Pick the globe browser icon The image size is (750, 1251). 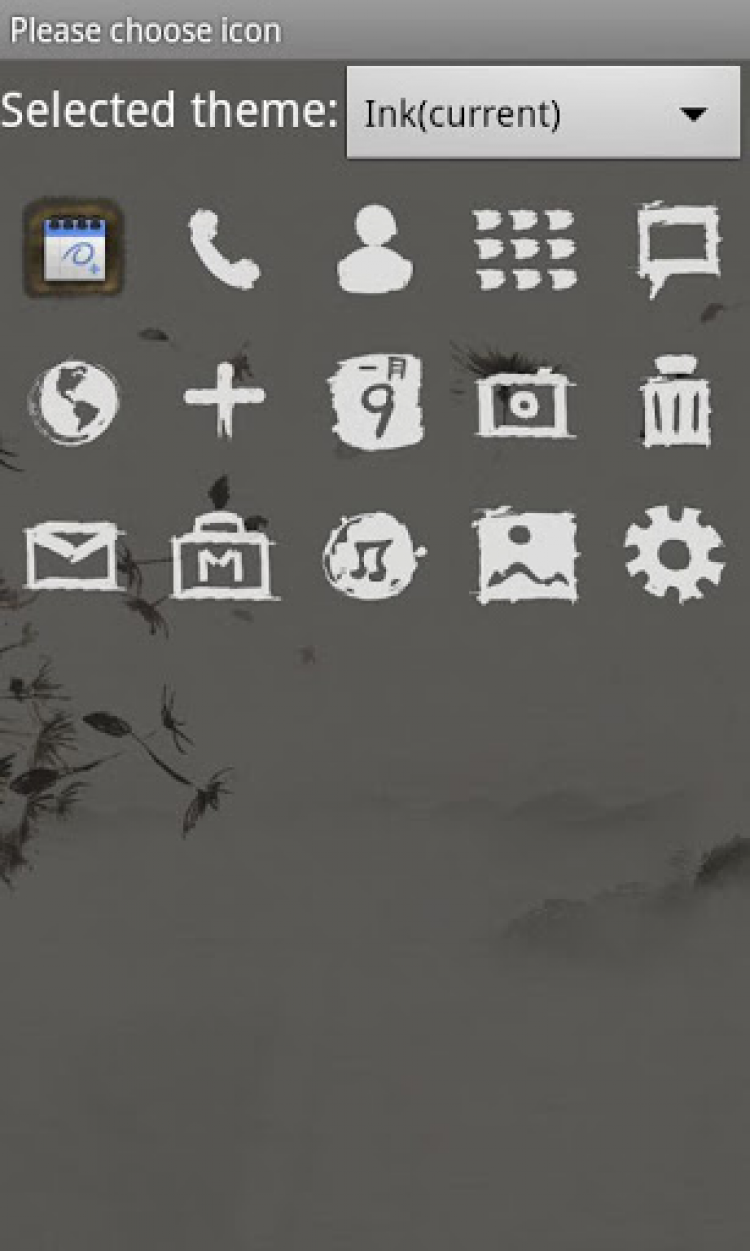point(73,402)
